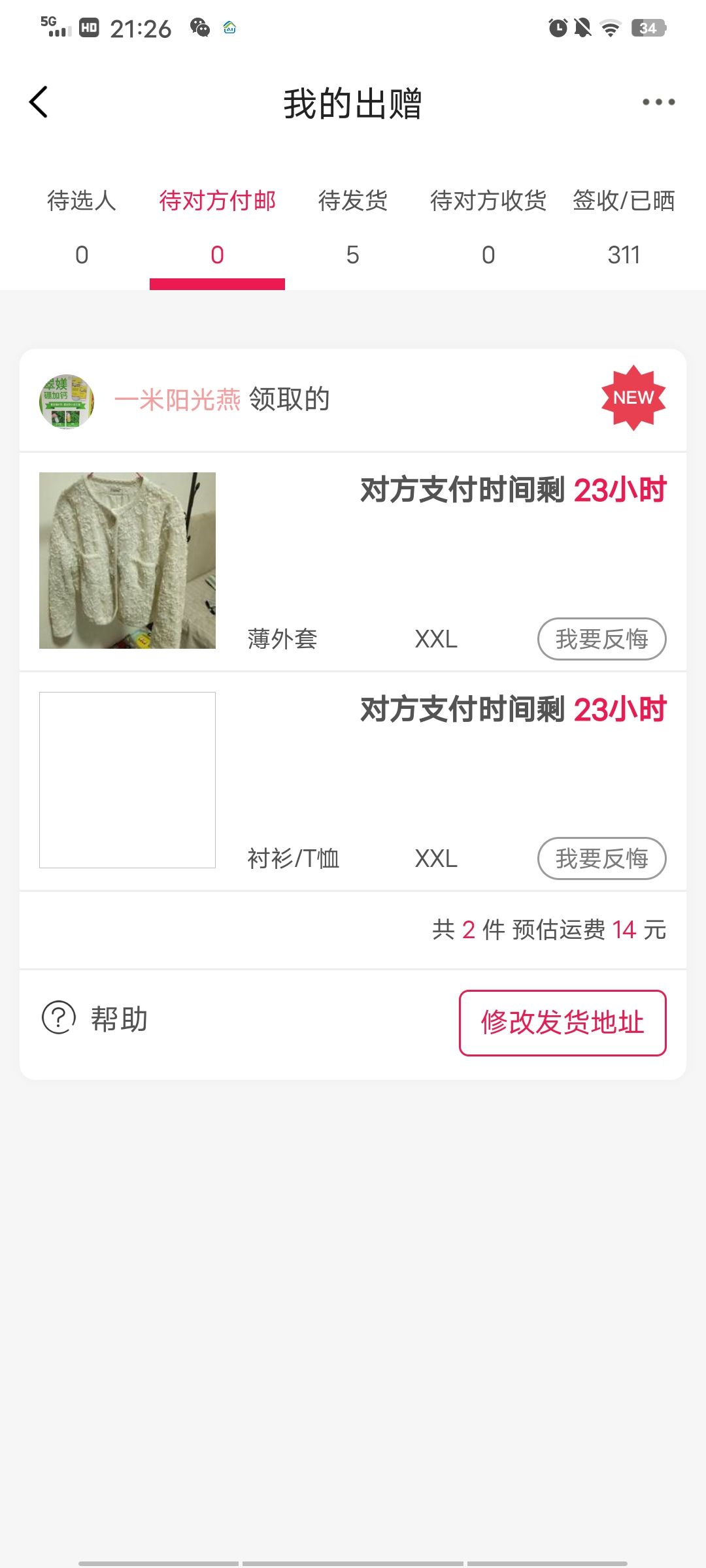
Task: Tap 我要反悔 for the 薄外套
Action: (x=601, y=639)
